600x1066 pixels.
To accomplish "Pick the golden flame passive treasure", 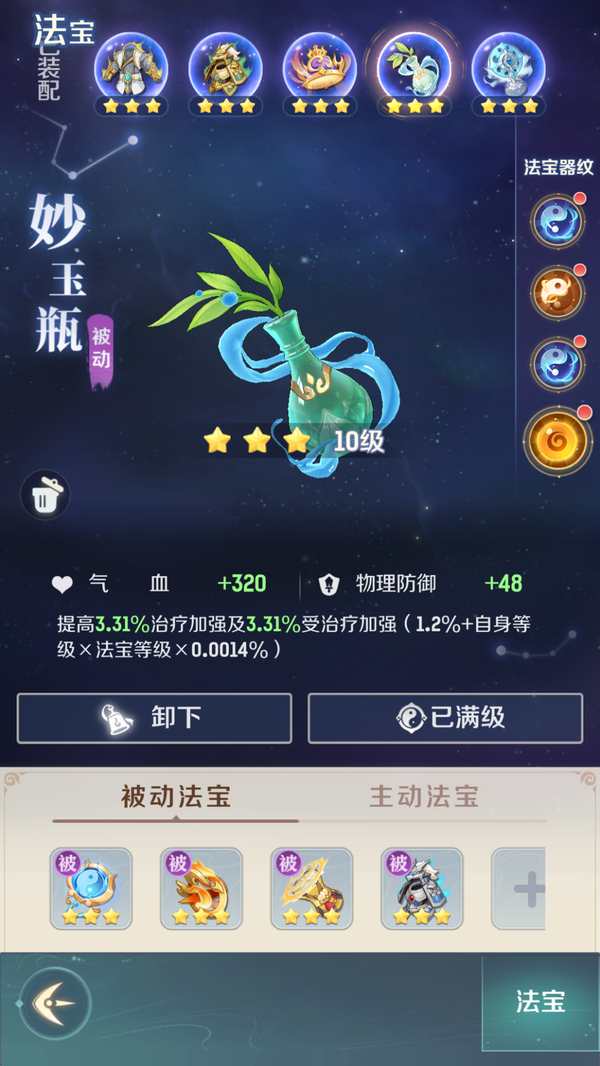I will (201, 888).
